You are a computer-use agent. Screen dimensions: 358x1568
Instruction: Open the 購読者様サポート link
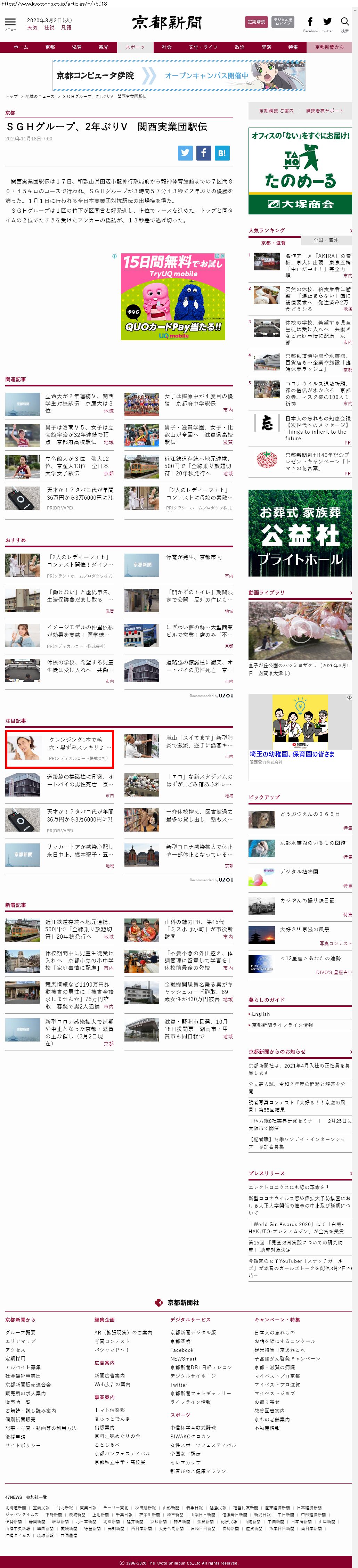point(325,111)
